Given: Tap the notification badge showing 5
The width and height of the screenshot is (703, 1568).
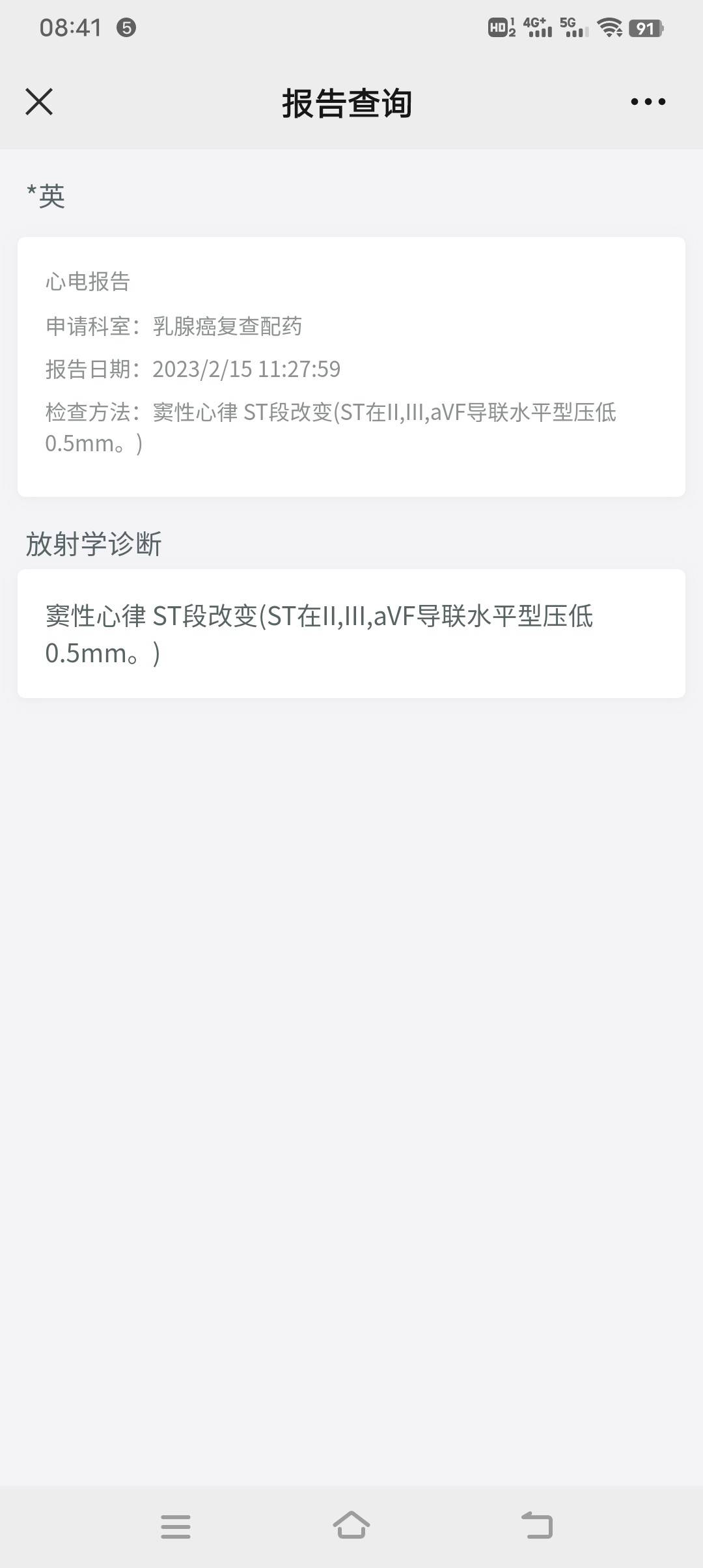Looking at the screenshot, I should click(128, 27).
